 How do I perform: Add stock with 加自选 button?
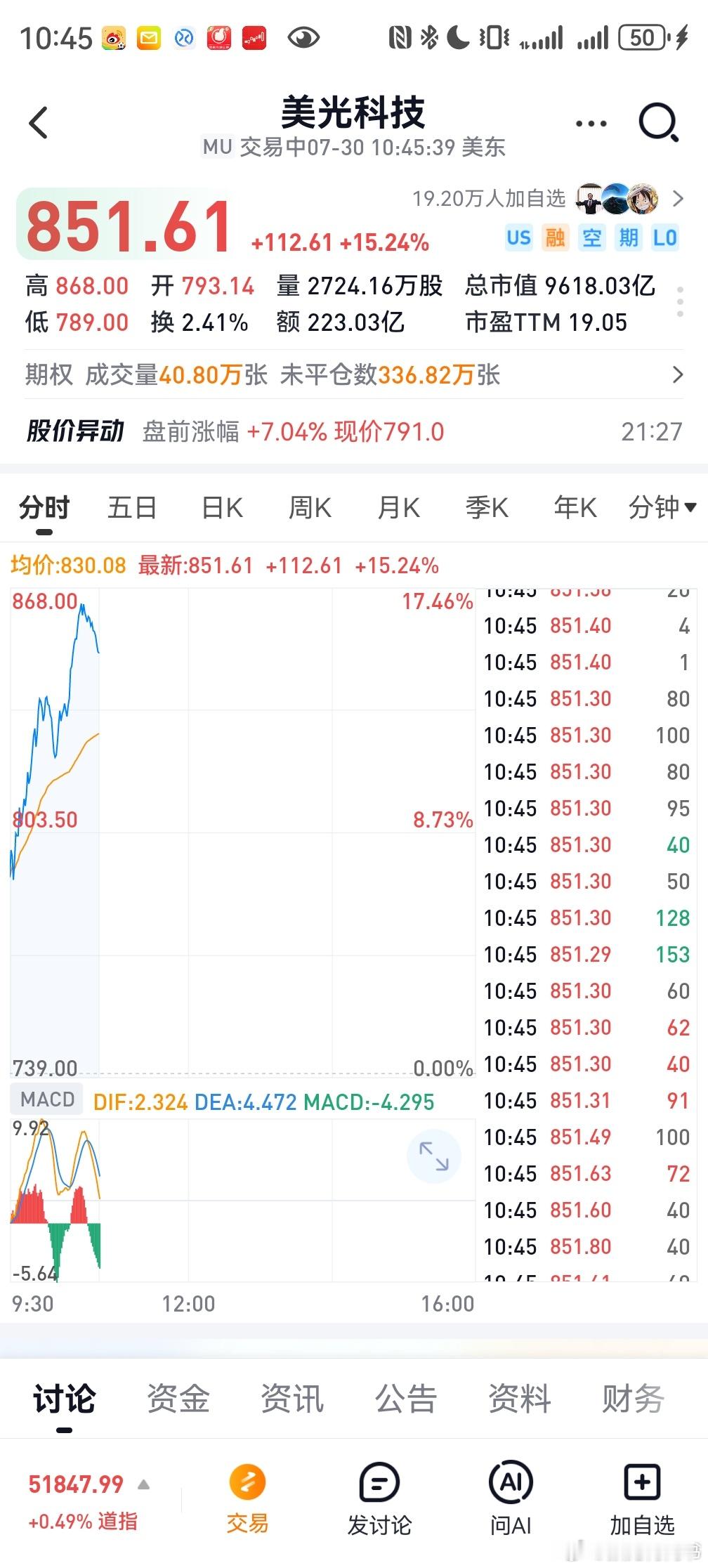[642, 1498]
